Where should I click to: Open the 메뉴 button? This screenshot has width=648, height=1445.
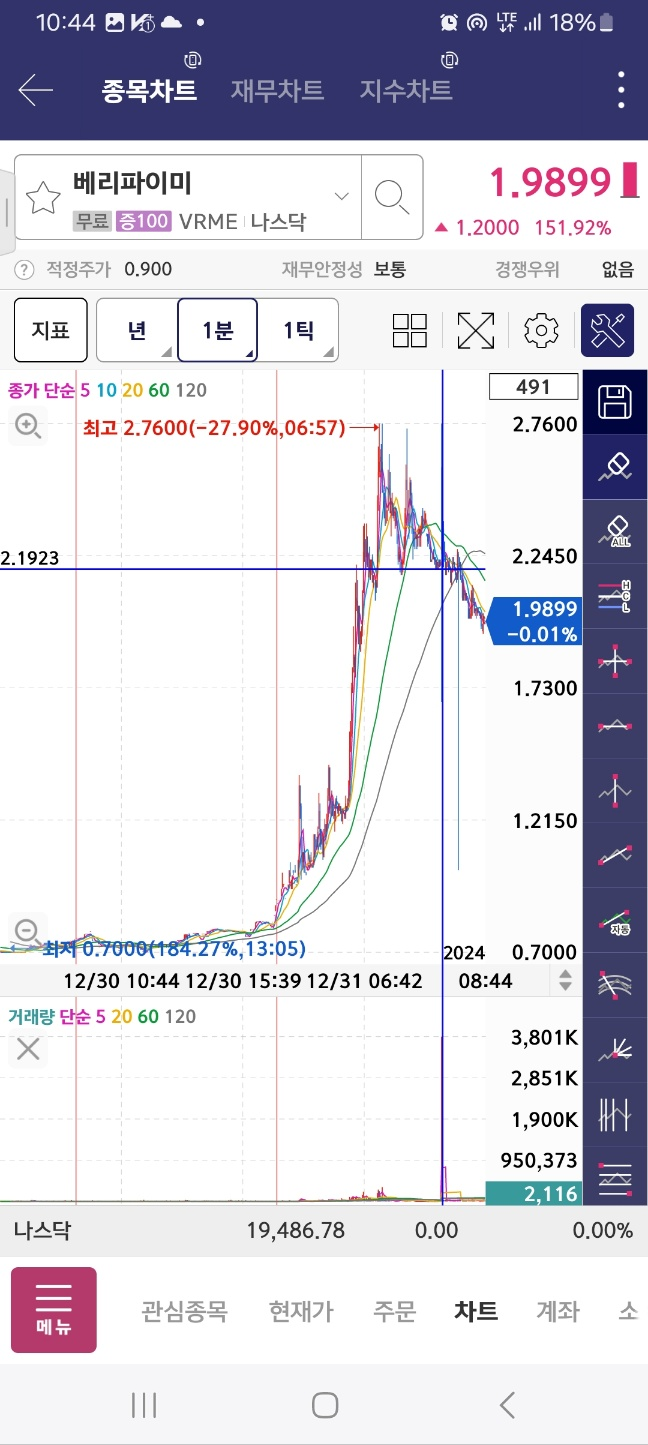[x=54, y=1310]
